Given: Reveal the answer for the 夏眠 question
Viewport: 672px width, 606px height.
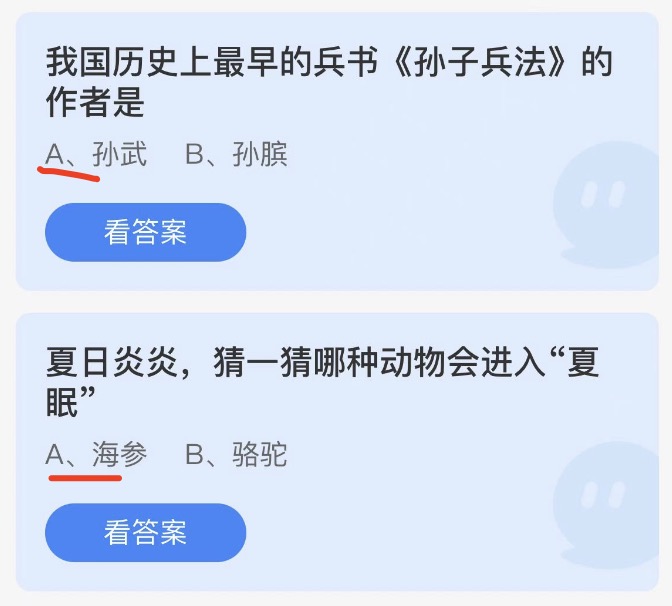Looking at the screenshot, I should [x=145, y=532].
